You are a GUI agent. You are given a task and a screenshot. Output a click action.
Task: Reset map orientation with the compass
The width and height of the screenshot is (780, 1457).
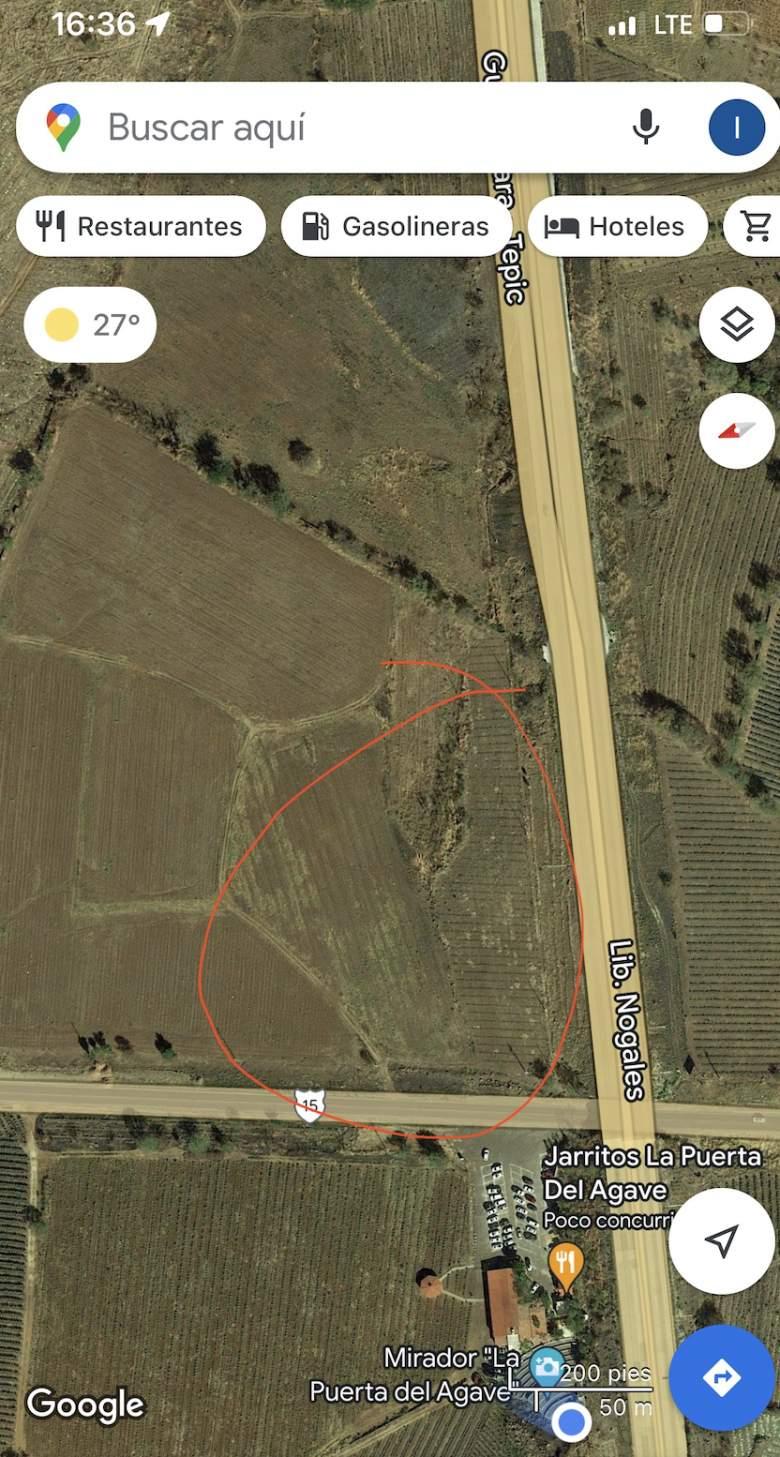click(737, 431)
